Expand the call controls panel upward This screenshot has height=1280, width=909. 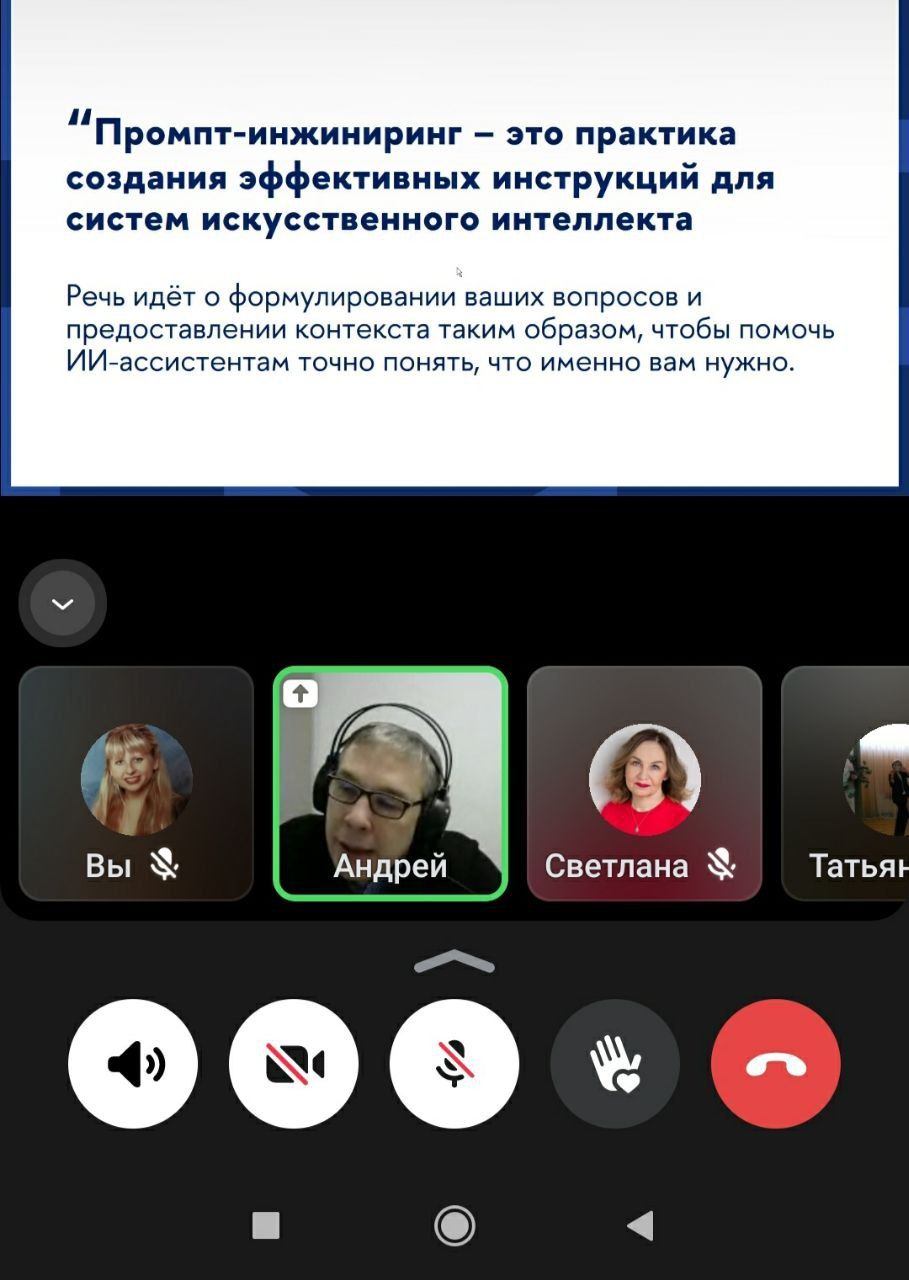tap(454, 961)
